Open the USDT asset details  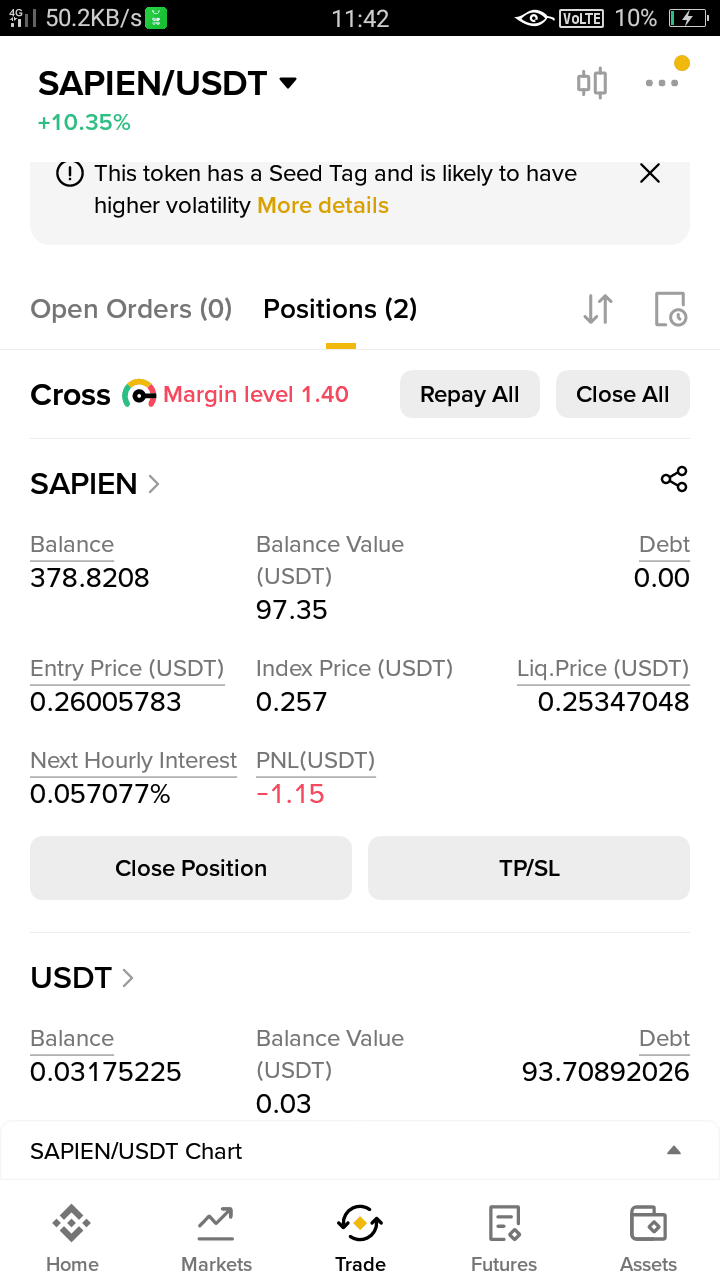click(x=82, y=977)
